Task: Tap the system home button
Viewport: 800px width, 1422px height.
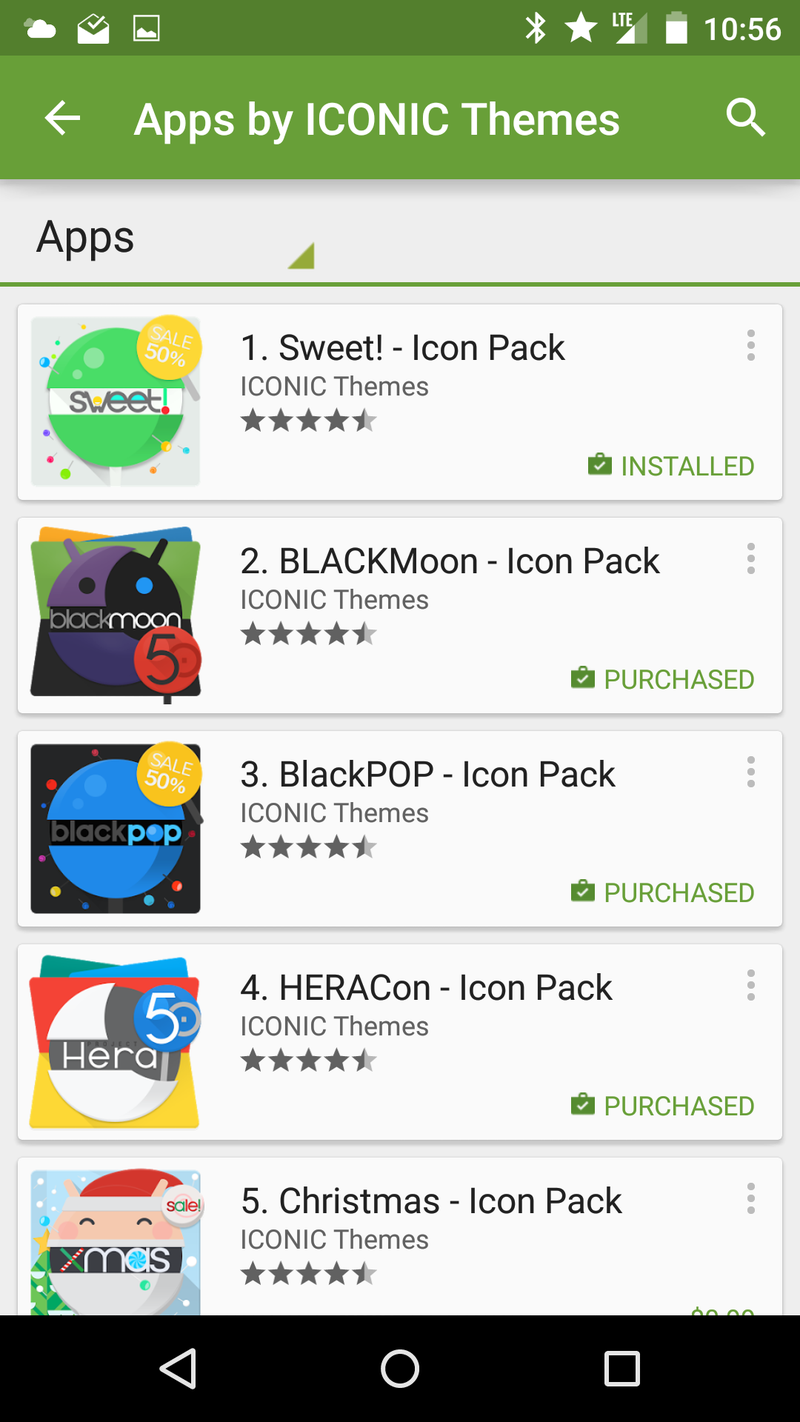Action: click(x=400, y=1368)
